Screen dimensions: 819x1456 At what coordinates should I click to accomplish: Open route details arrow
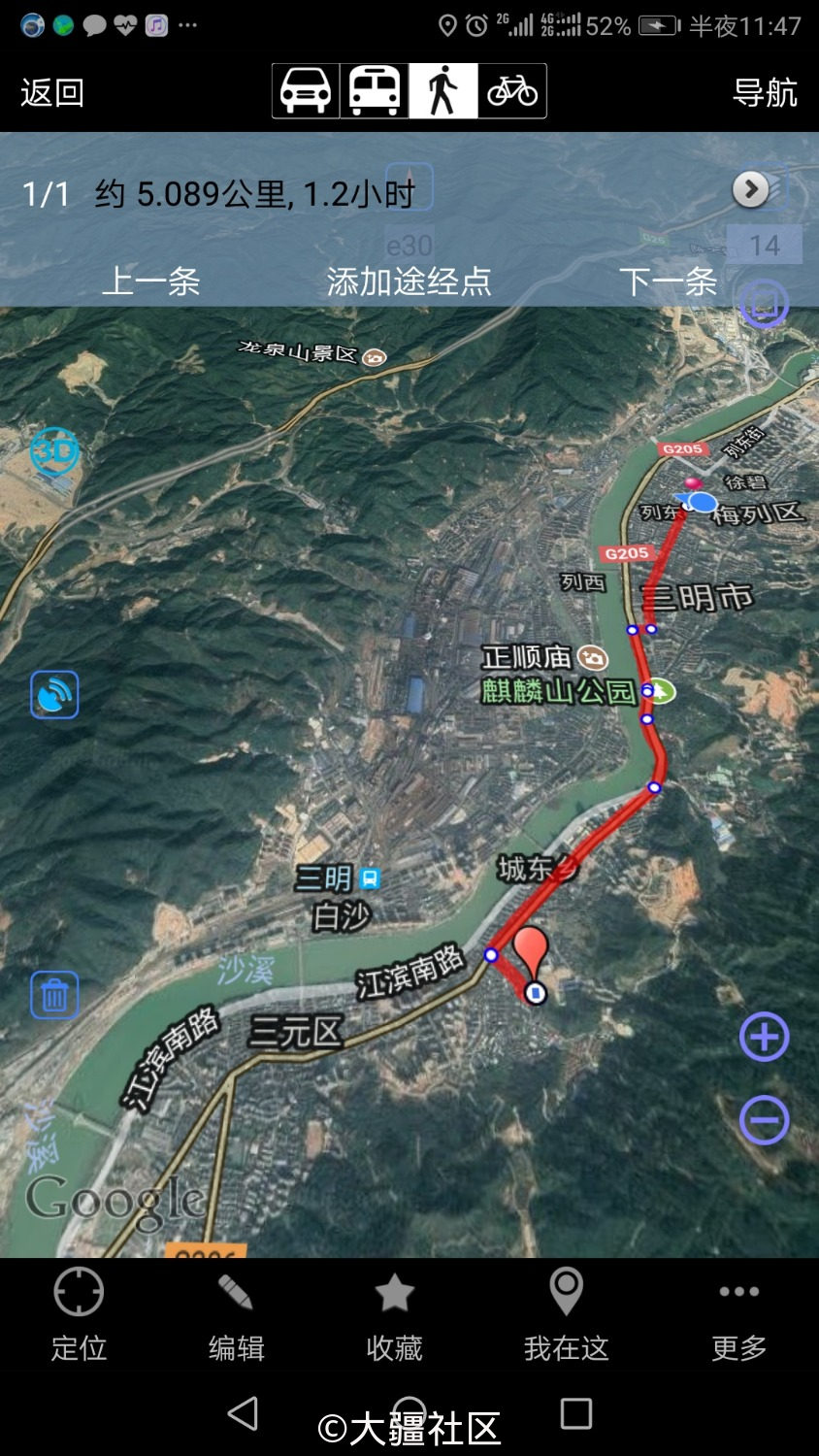[x=750, y=189]
